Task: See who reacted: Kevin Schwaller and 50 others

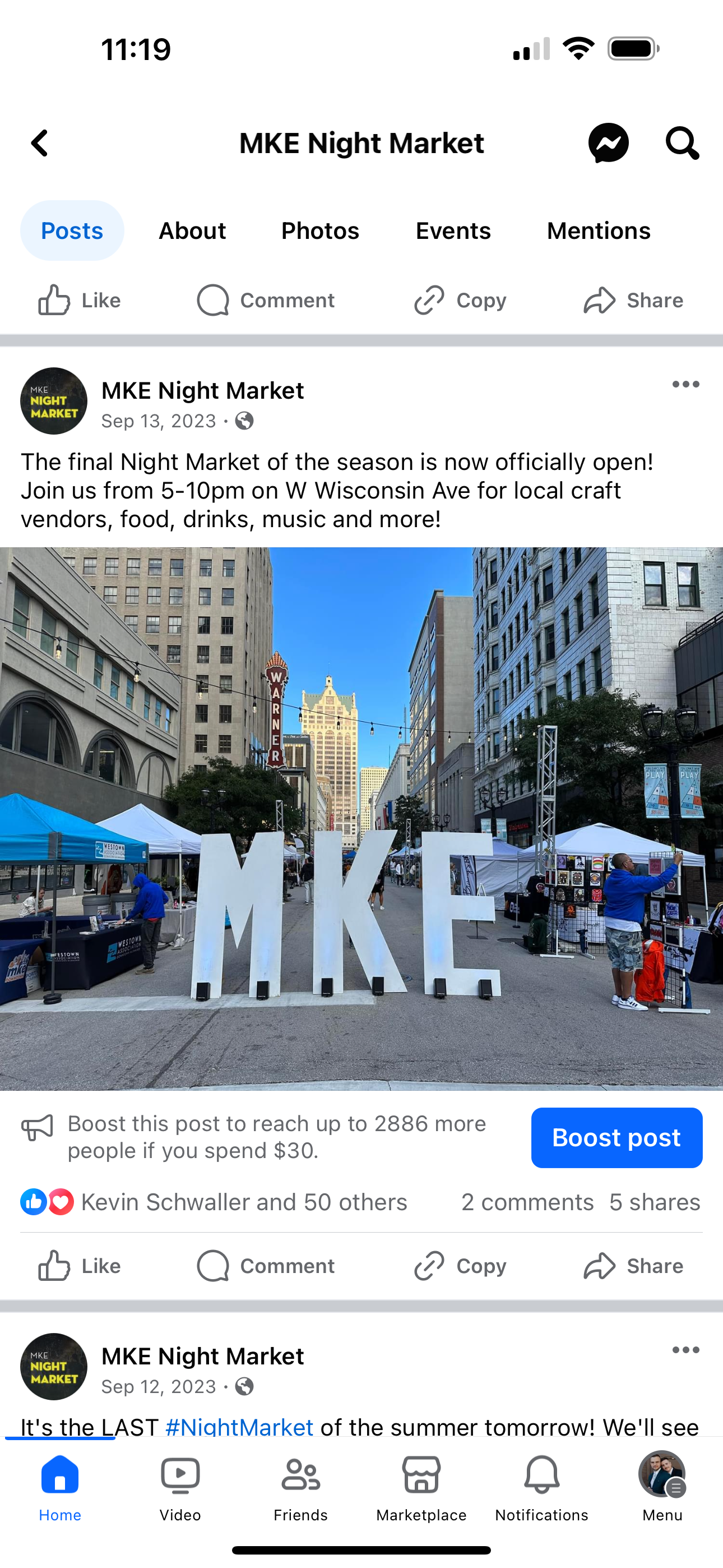Action: [x=214, y=1202]
